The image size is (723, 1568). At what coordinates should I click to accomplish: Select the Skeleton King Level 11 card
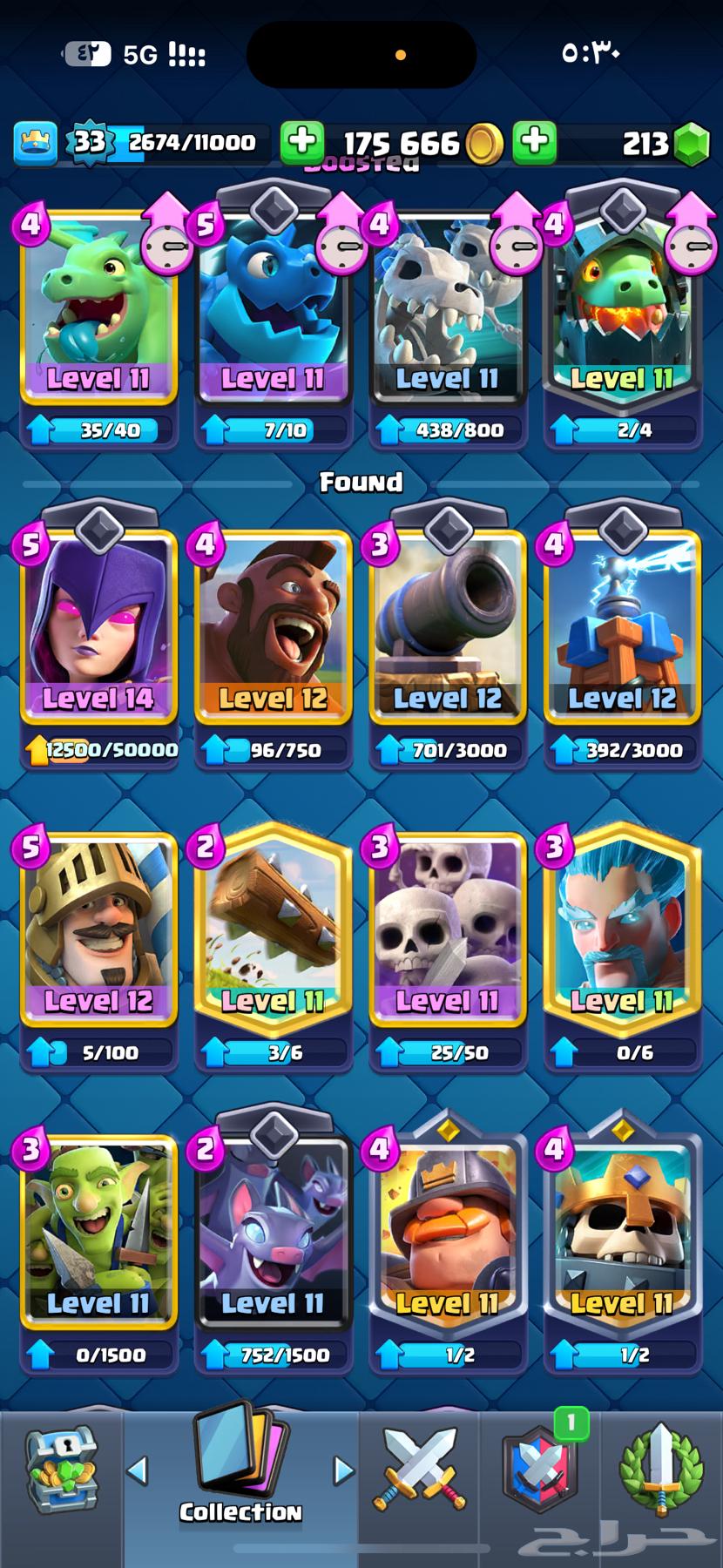coord(622,1233)
